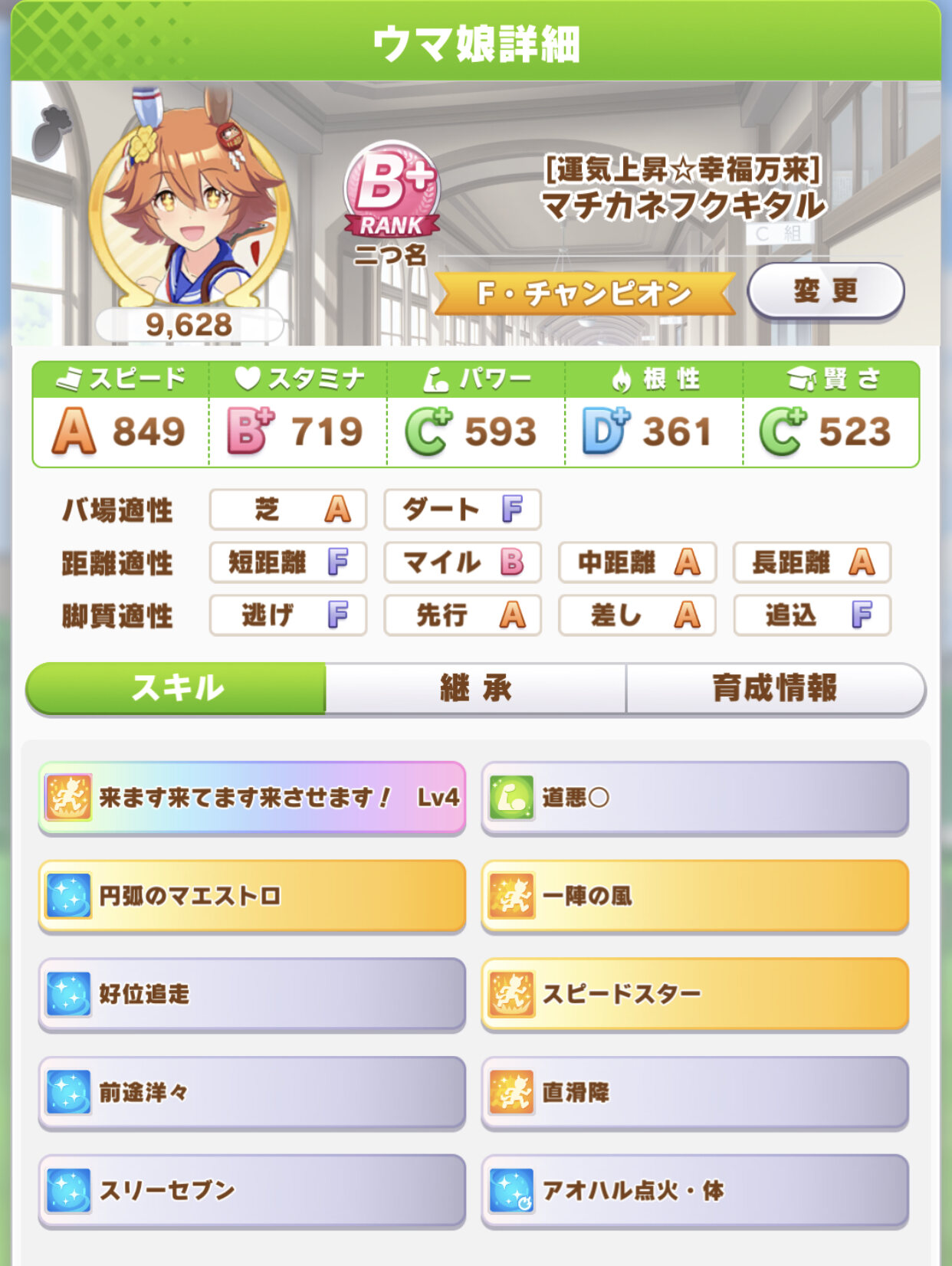Check the 一陣の風 skill description
The image size is (952, 1266).
click(694, 896)
